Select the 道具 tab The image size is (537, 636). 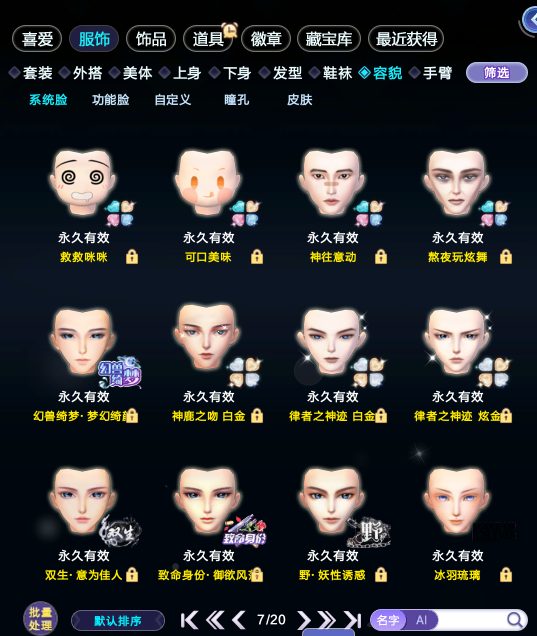(208, 39)
